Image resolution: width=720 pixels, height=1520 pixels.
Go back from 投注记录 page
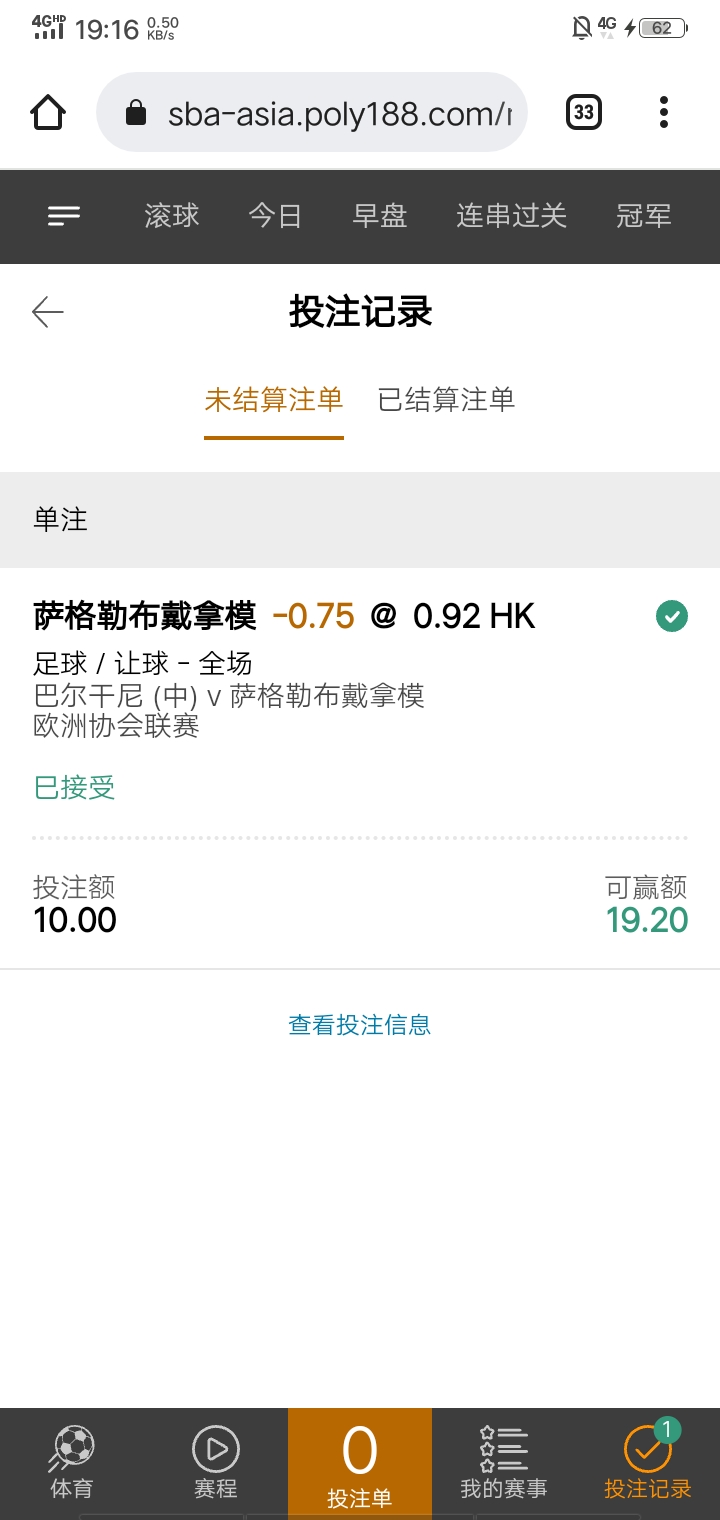(x=48, y=312)
